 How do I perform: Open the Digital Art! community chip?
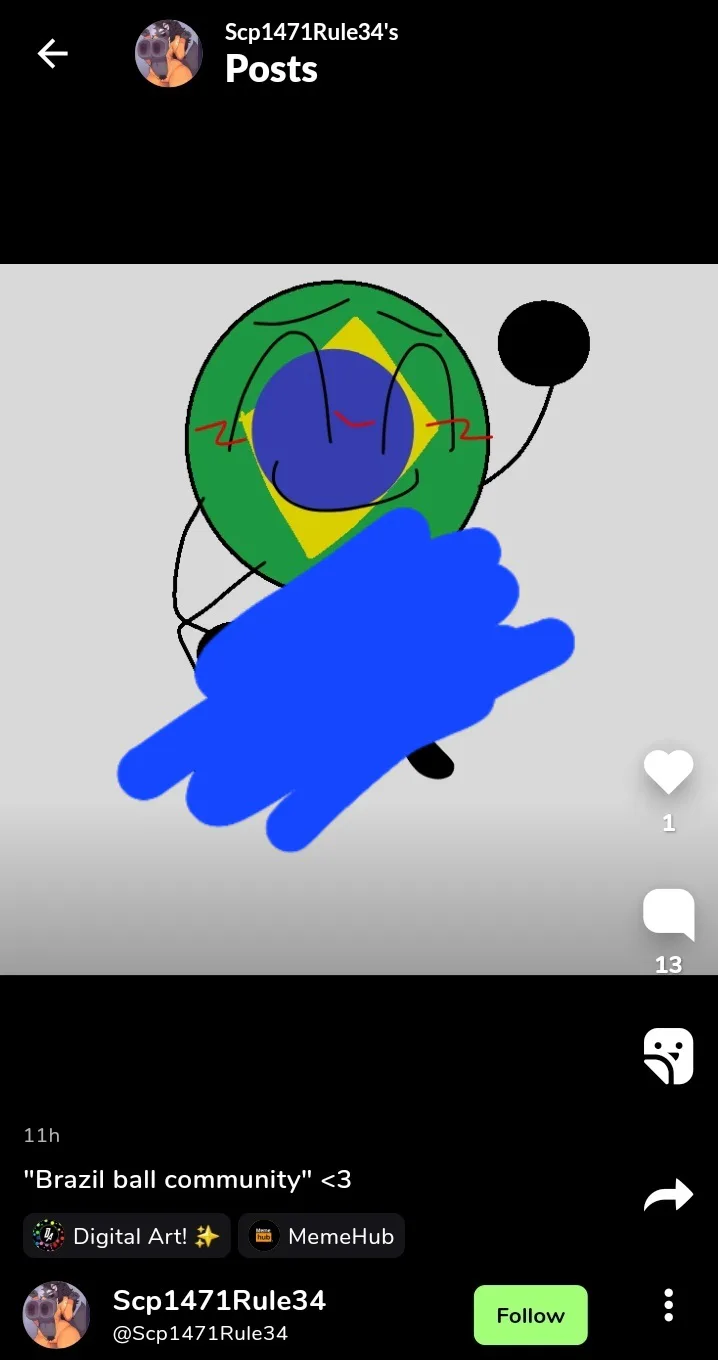point(127,1236)
